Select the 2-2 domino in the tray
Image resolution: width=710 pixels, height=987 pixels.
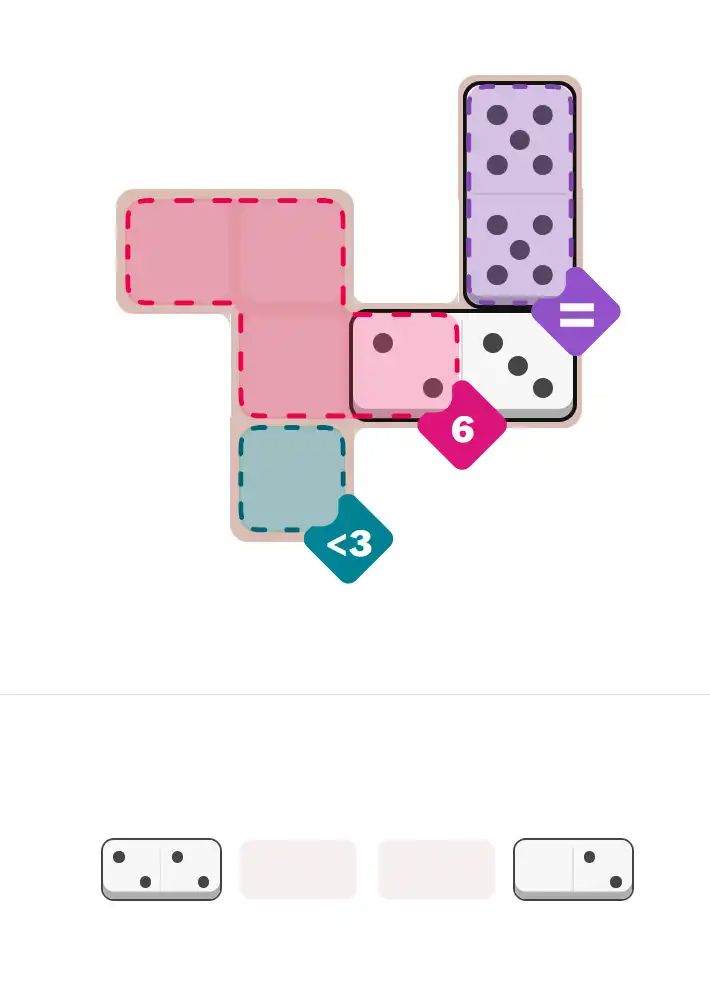[x=161, y=868]
